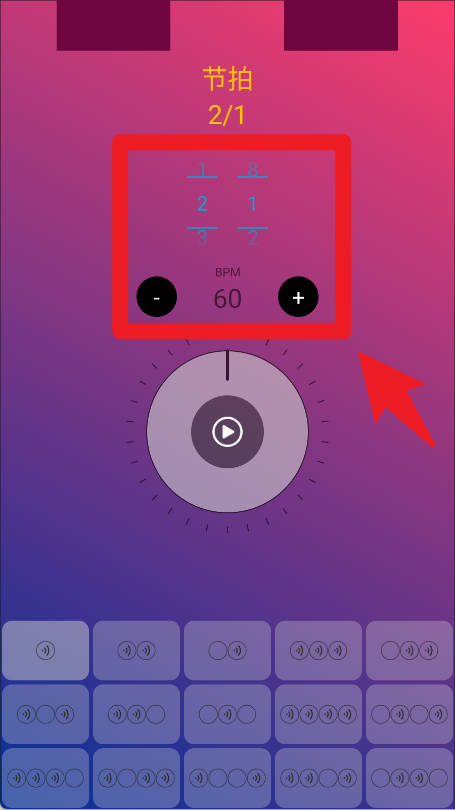The width and height of the screenshot is (455, 810).
Task: Choose the sound-sound-sound-silent four-beat pattern
Action: [45, 778]
